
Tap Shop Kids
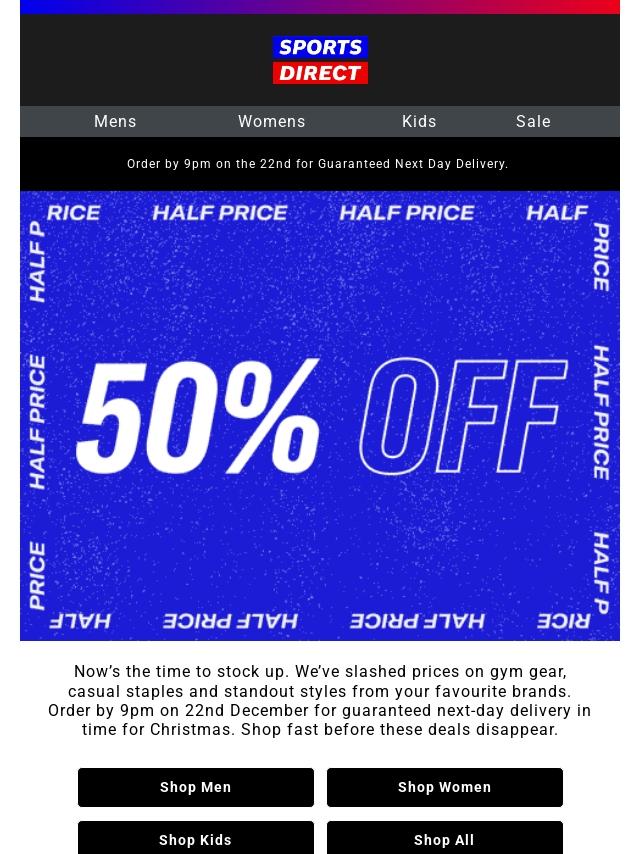tap(196, 839)
